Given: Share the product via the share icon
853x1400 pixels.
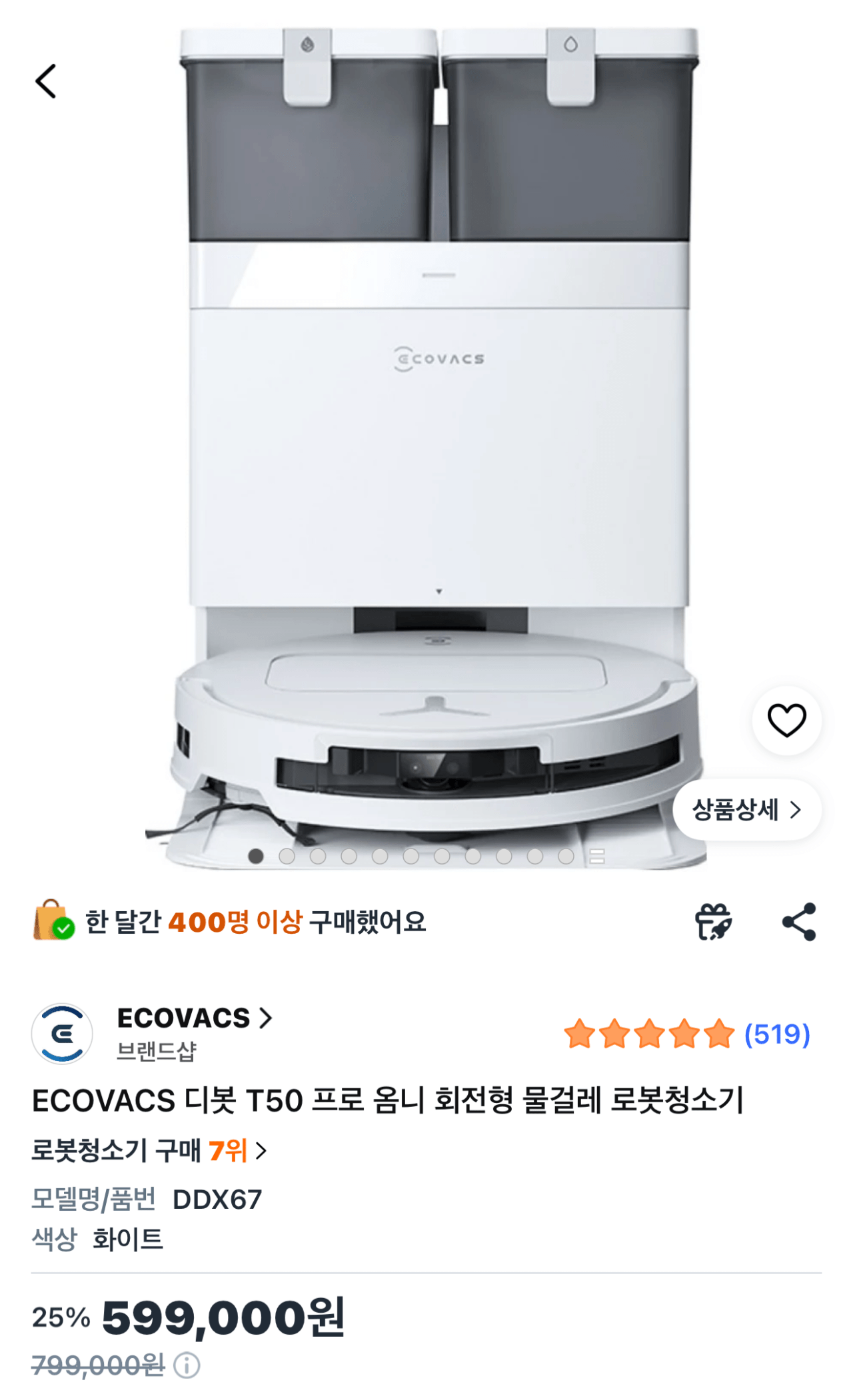Looking at the screenshot, I should tap(798, 921).
